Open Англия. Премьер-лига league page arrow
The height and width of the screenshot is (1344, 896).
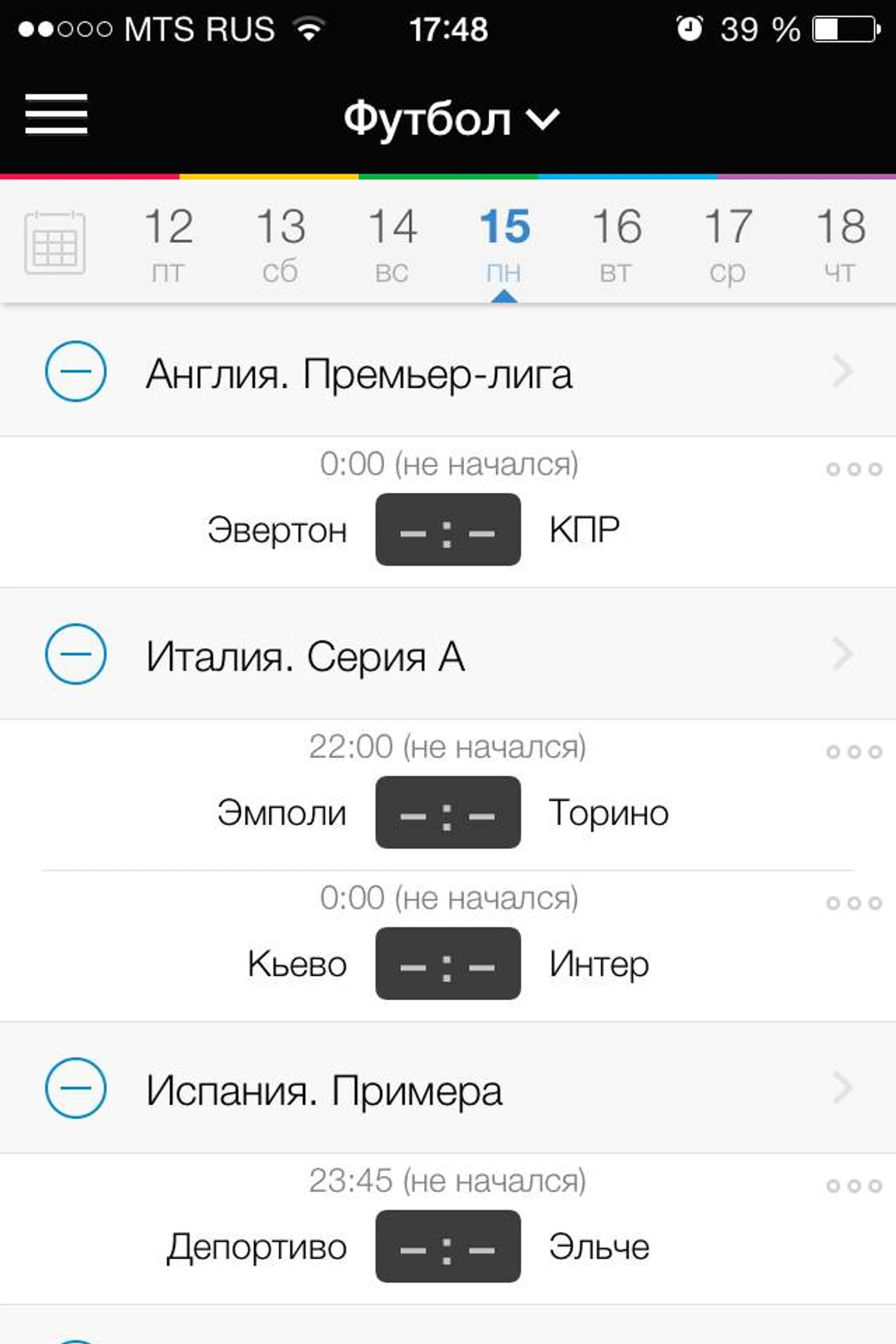pyautogui.click(x=842, y=371)
